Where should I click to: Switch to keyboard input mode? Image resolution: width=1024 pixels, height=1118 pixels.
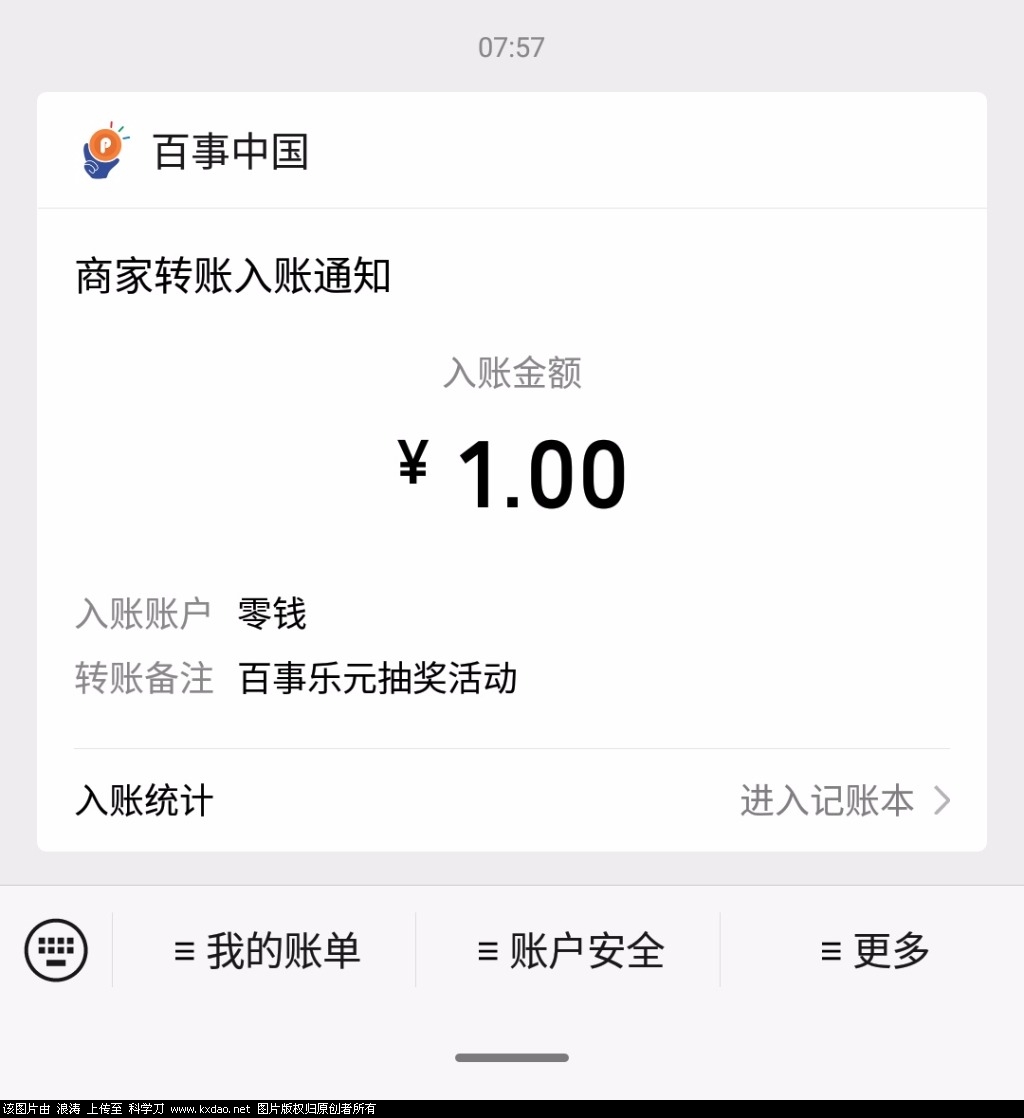[56, 949]
